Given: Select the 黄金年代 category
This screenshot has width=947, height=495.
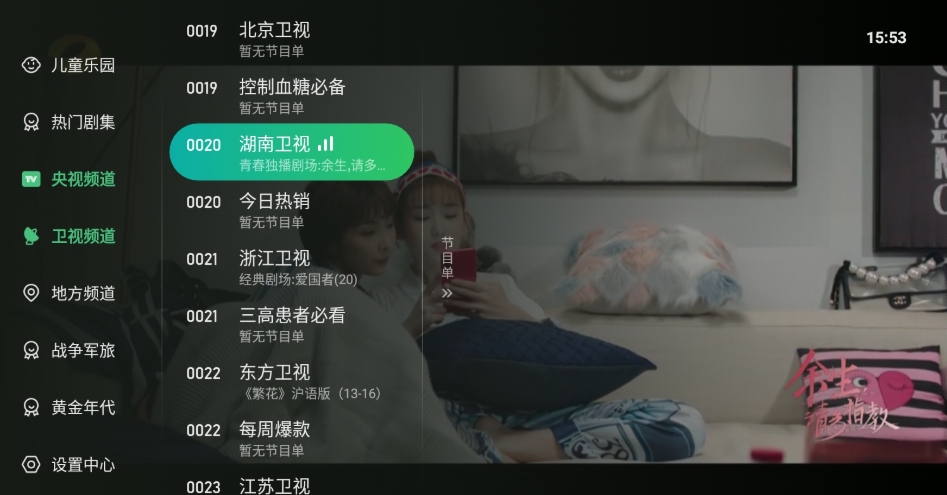Looking at the screenshot, I should pyautogui.click(x=70, y=407).
